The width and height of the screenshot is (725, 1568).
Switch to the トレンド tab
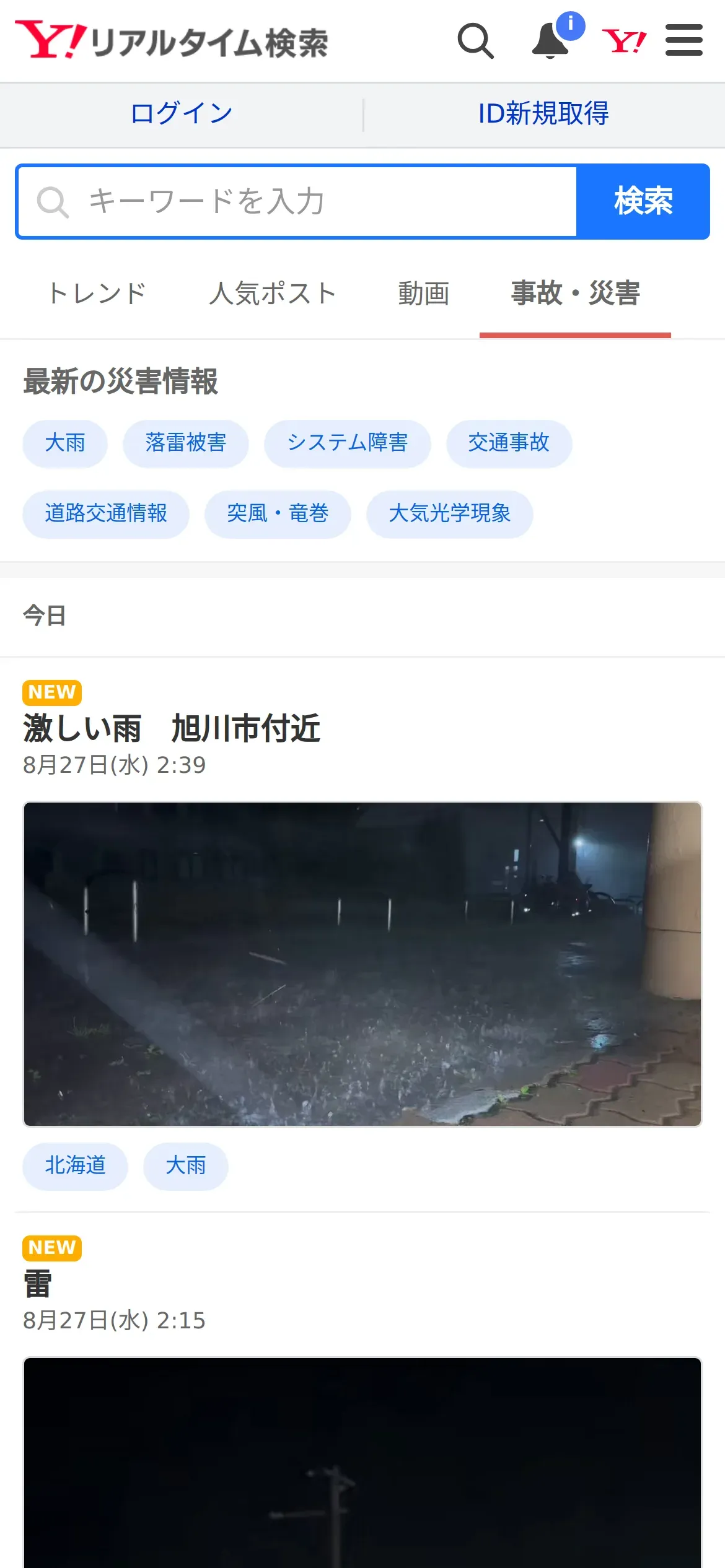tap(97, 294)
